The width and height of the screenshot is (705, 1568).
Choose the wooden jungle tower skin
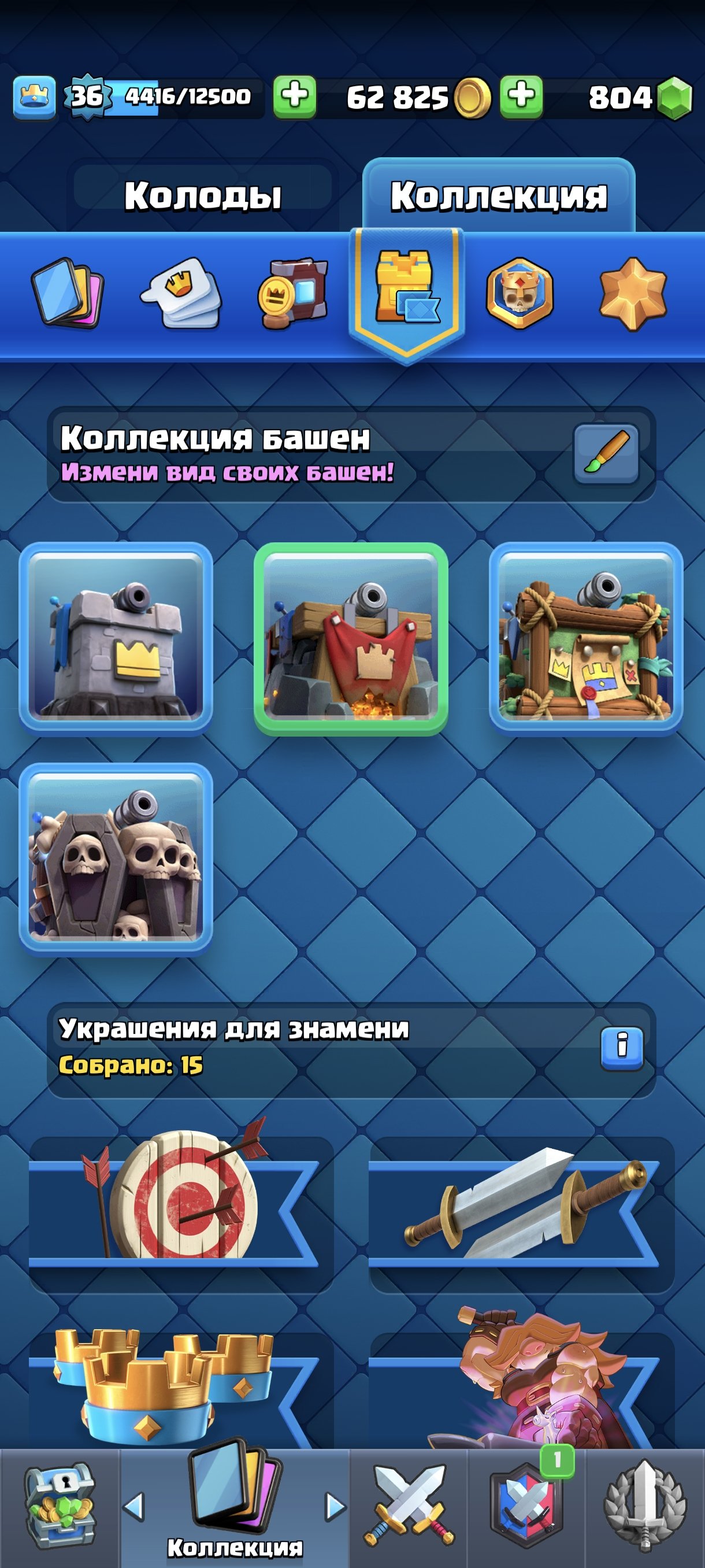(586, 638)
